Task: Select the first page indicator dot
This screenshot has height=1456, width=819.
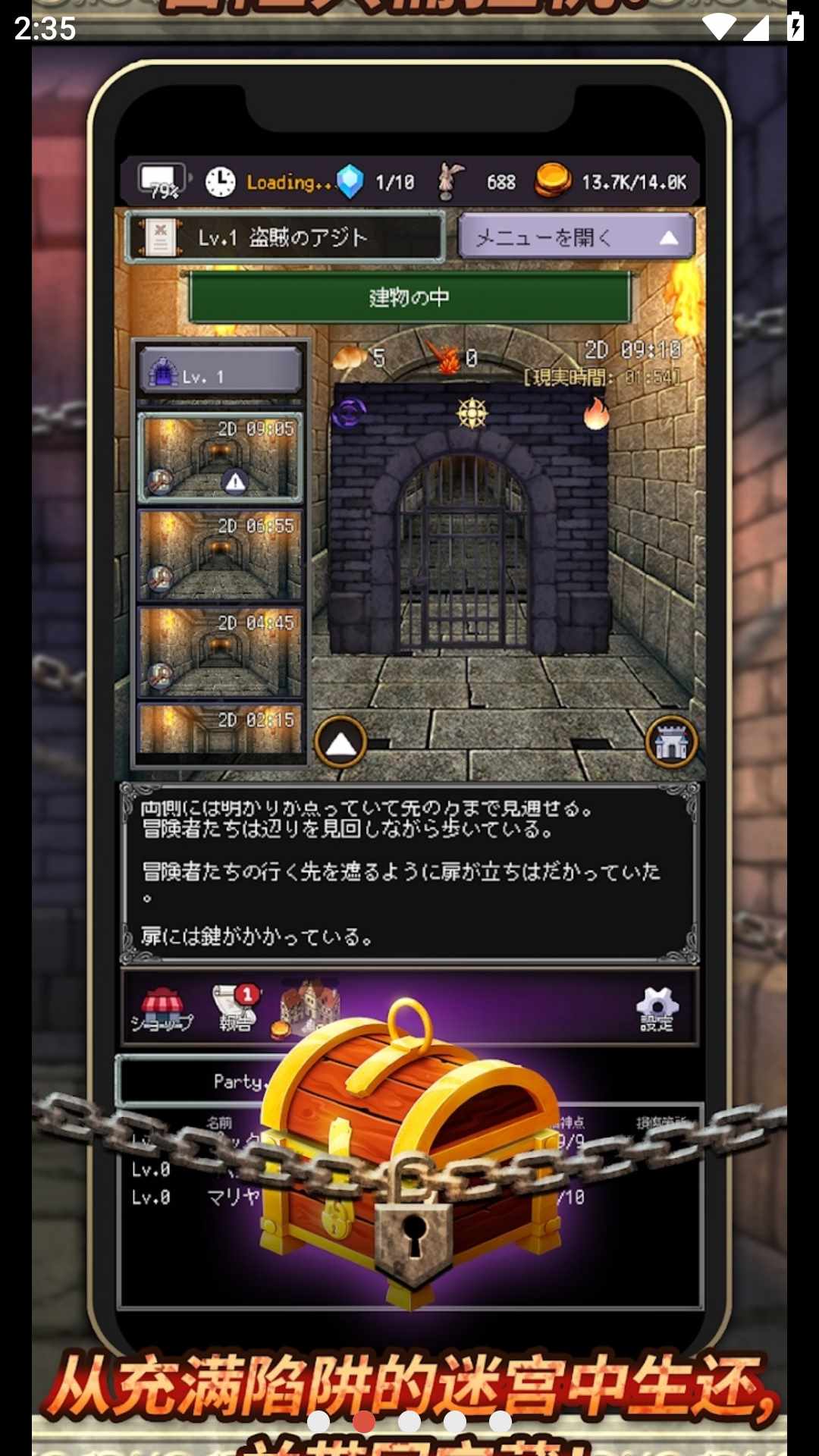Action: point(318,1421)
